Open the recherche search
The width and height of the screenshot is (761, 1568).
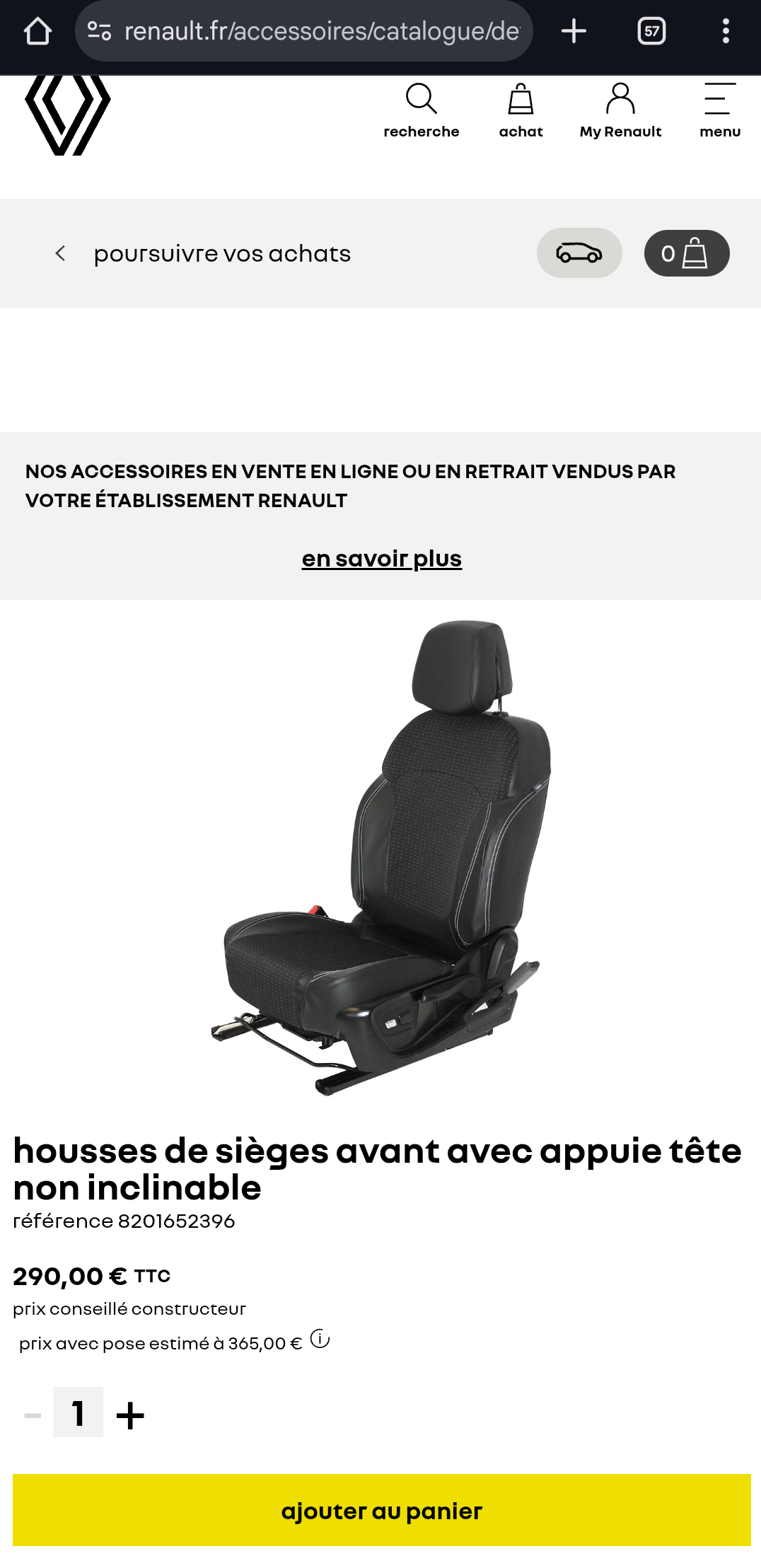pos(422,110)
